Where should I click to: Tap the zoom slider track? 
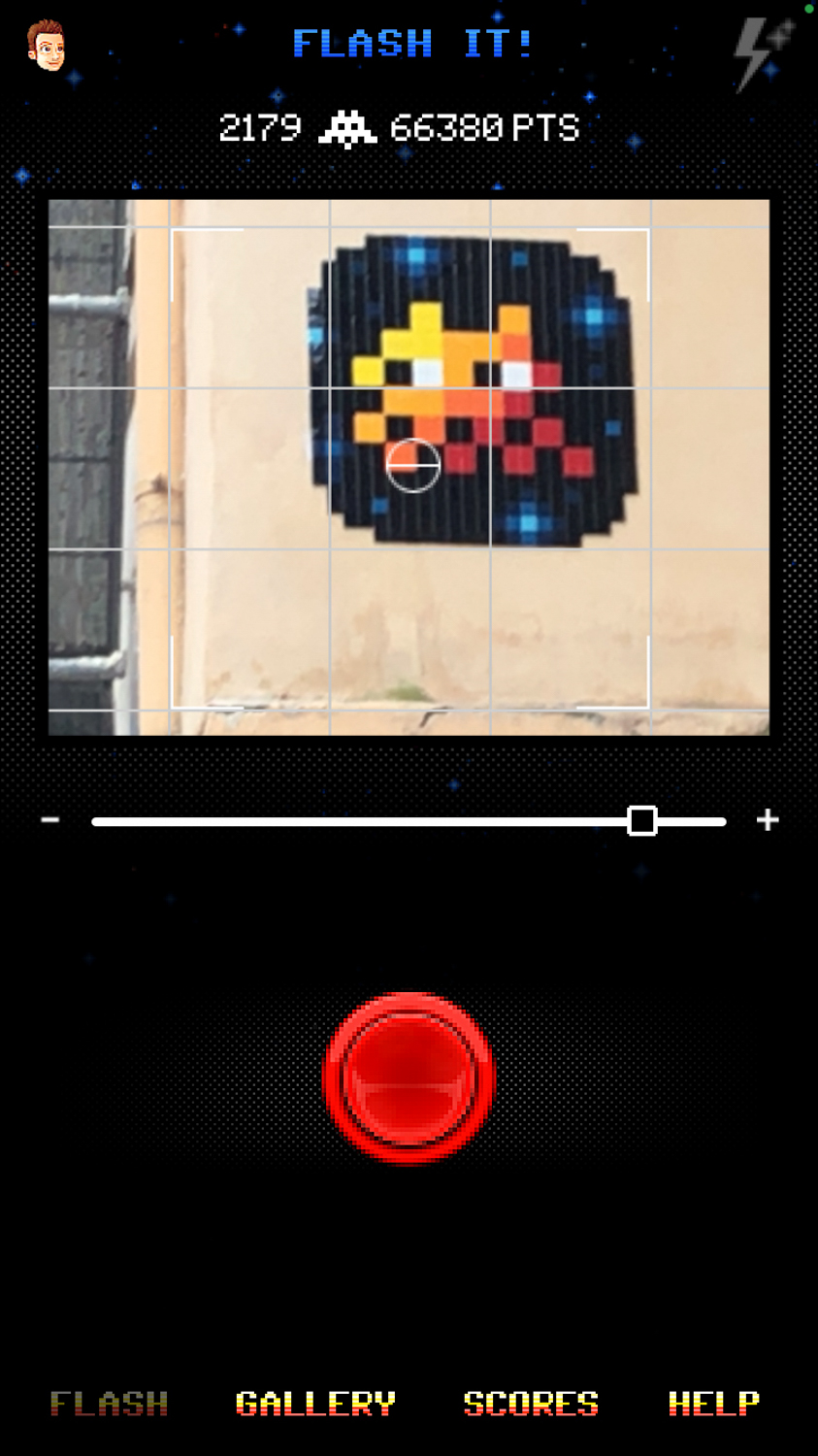pos(409,821)
